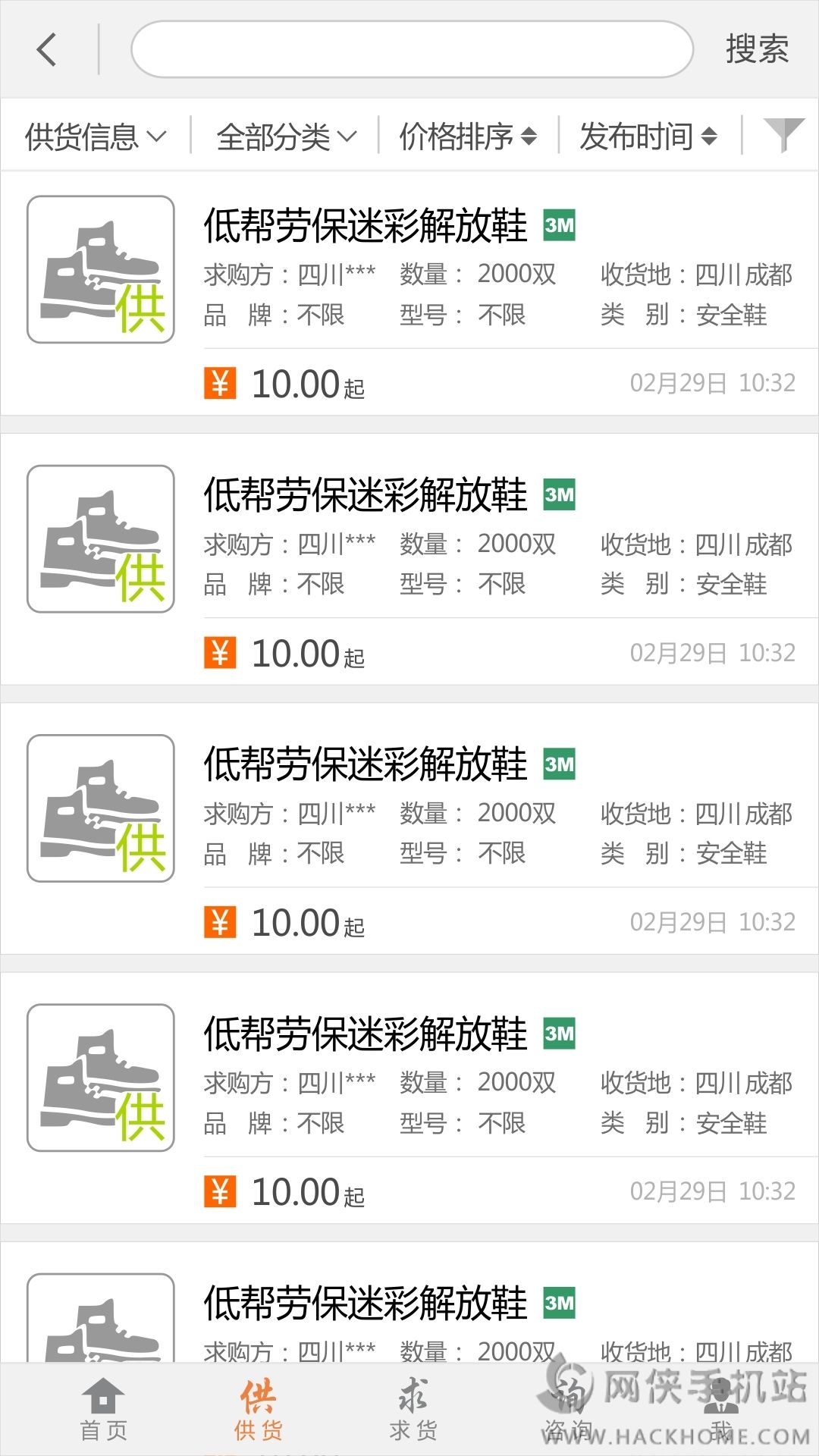Switch to the 求货 tab
Screen dimensions: 819x1456
point(413,1409)
